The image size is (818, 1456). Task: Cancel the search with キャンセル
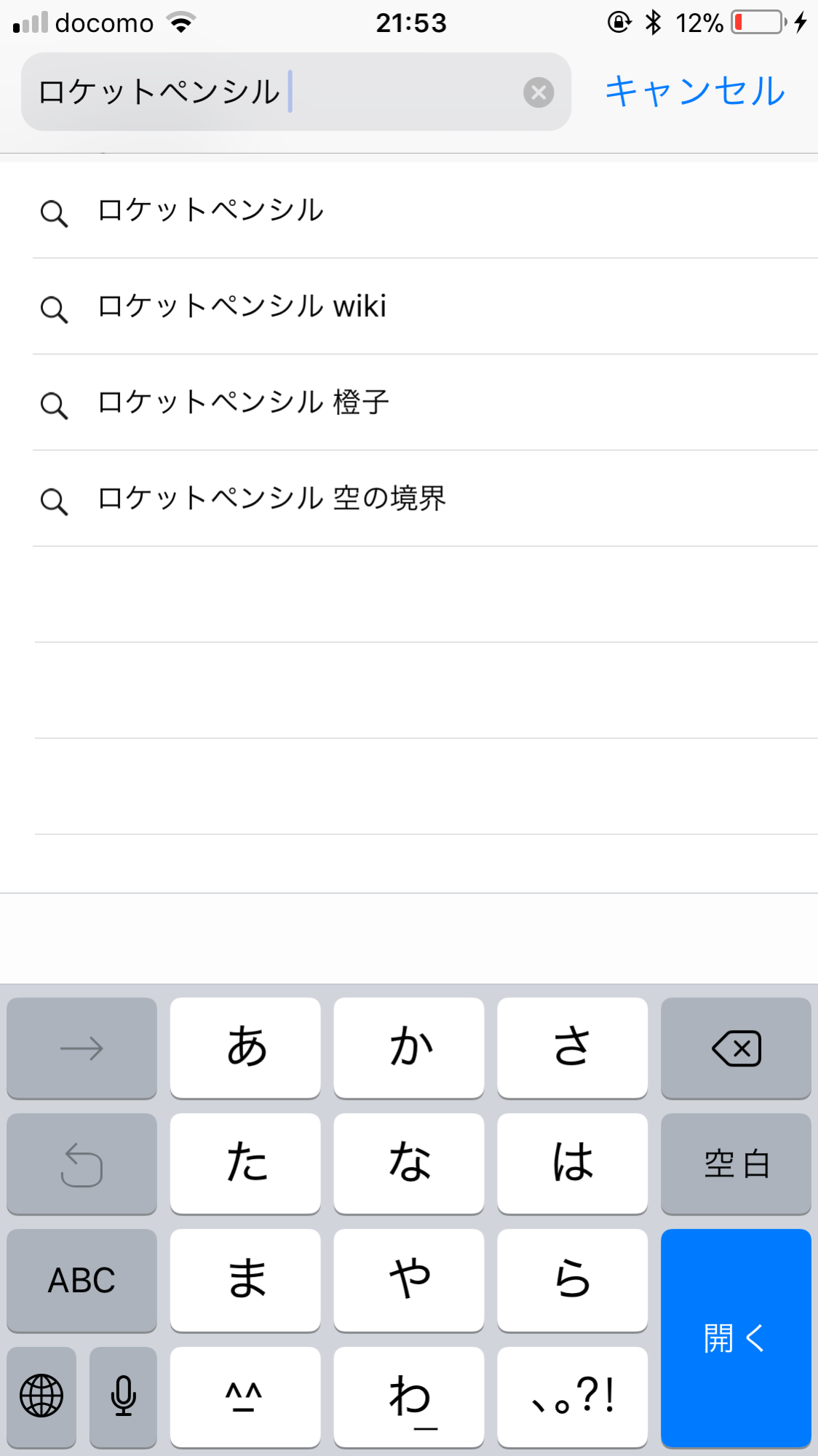tap(695, 92)
